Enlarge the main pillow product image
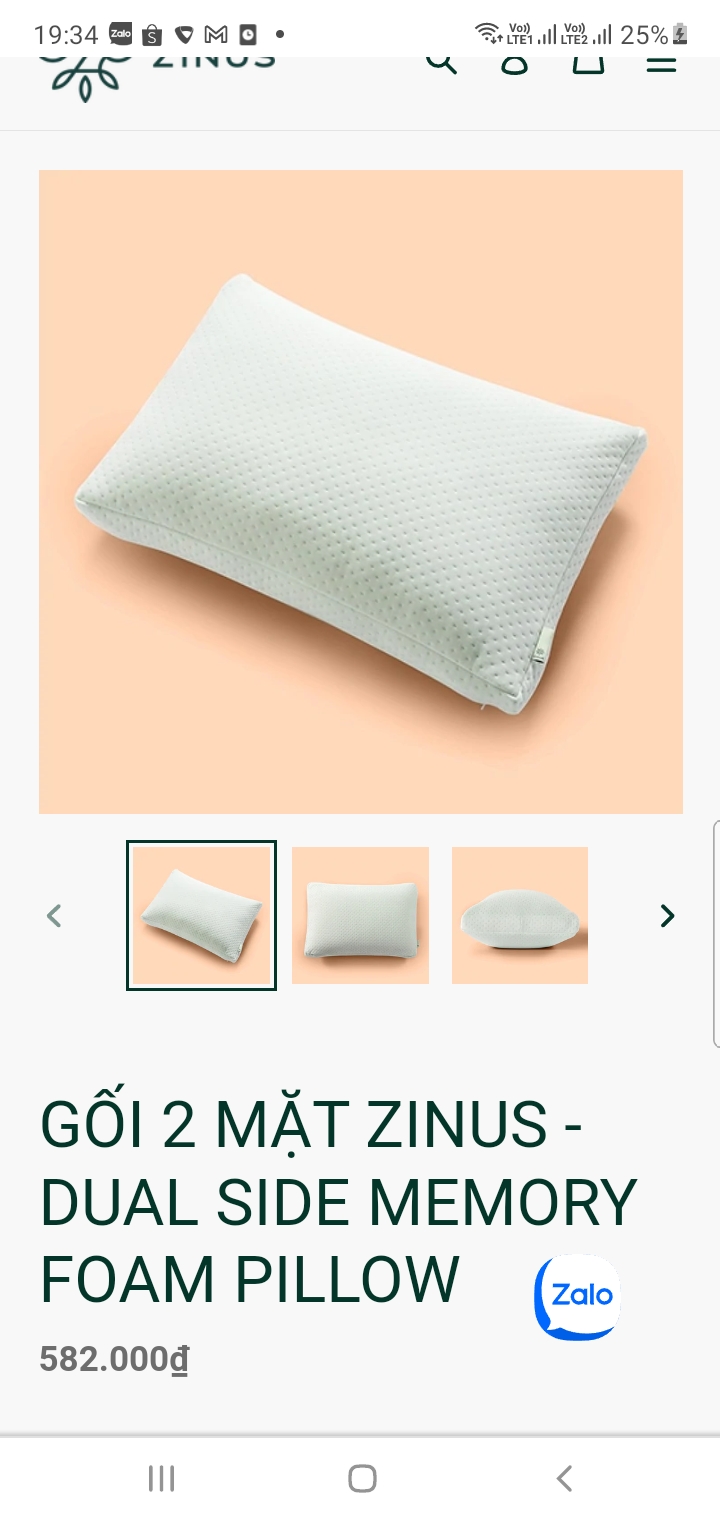The height and width of the screenshot is (1520, 720). [360, 491]
